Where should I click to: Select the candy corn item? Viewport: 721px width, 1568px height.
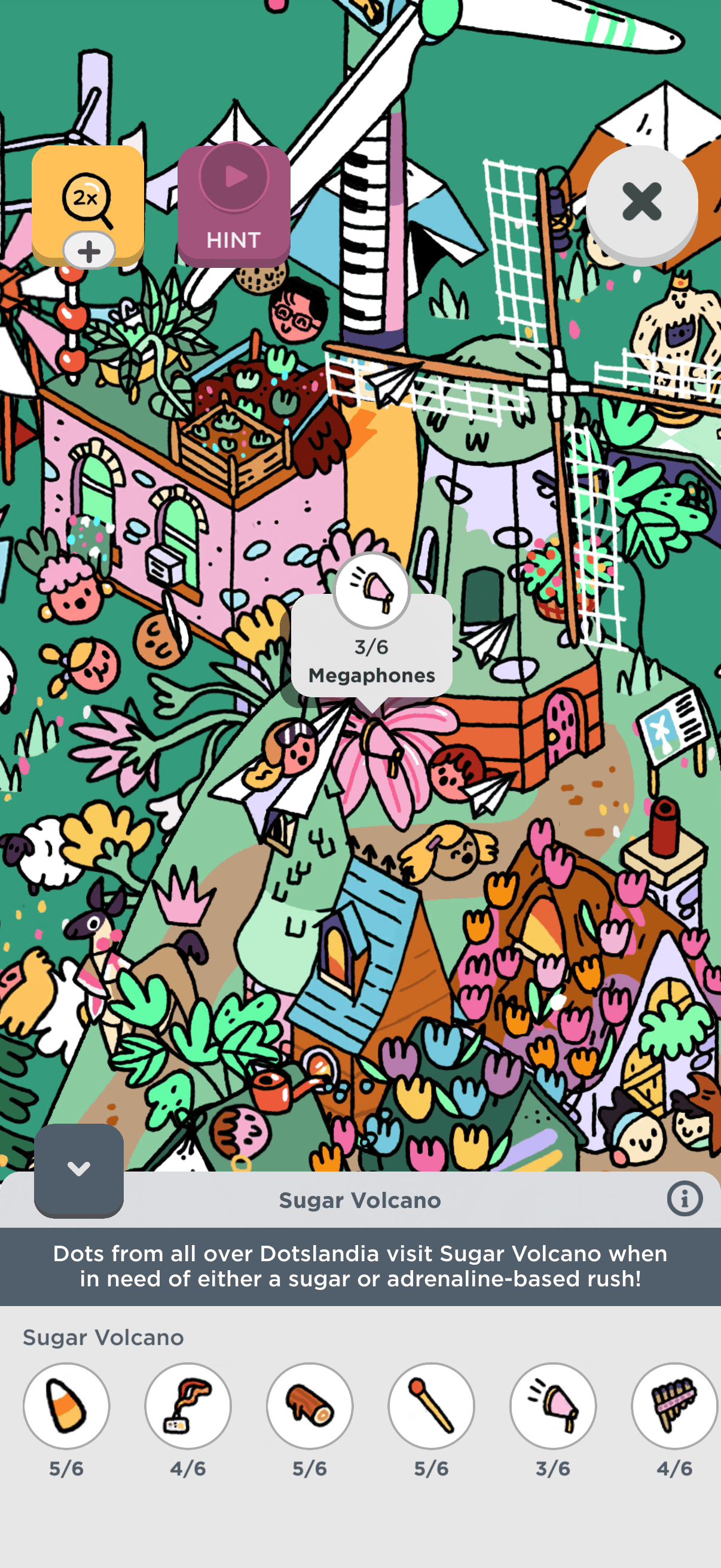tap(66, 1405)
